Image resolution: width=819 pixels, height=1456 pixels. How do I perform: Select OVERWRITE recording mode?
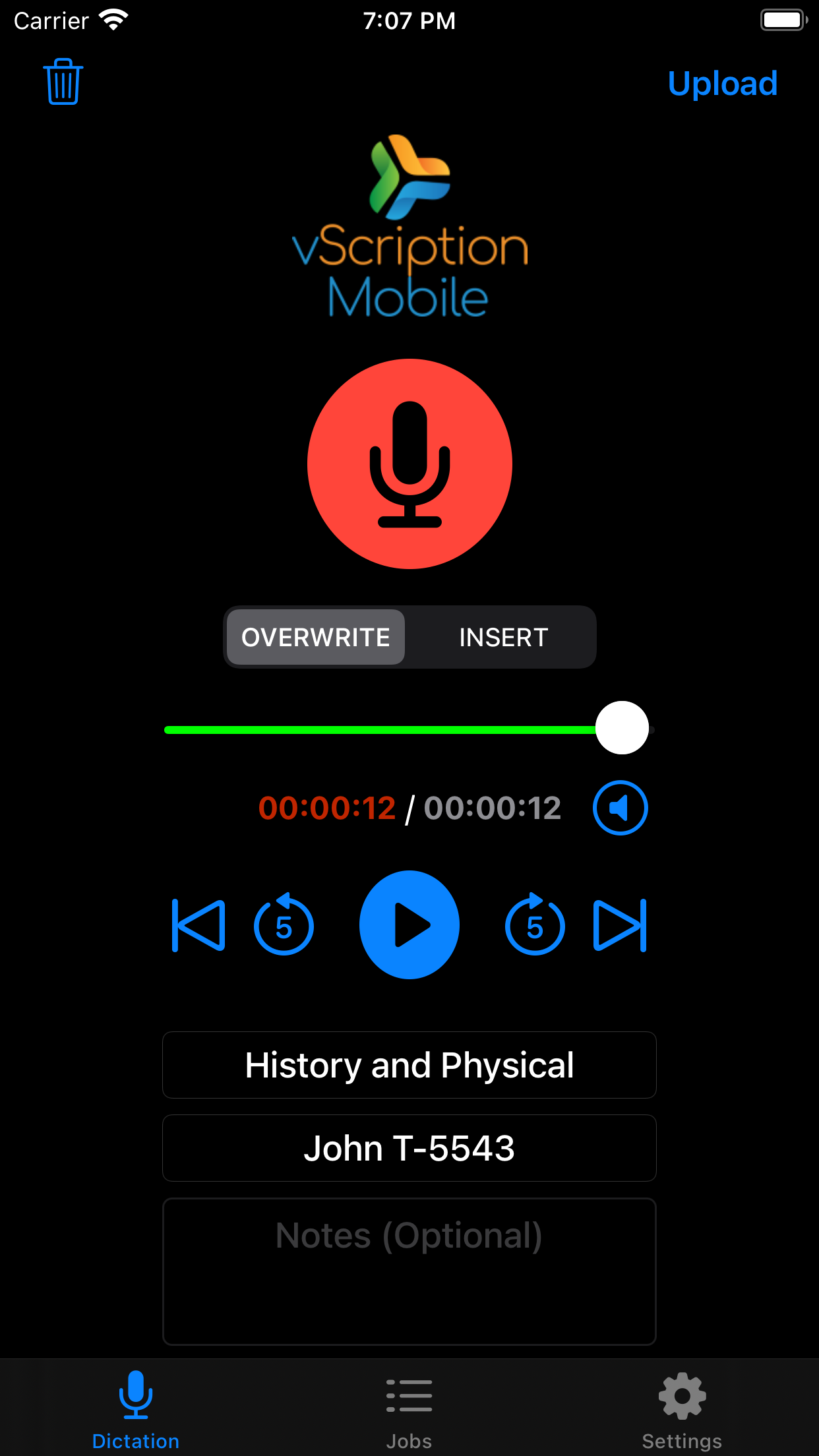[x=316, y=637]
